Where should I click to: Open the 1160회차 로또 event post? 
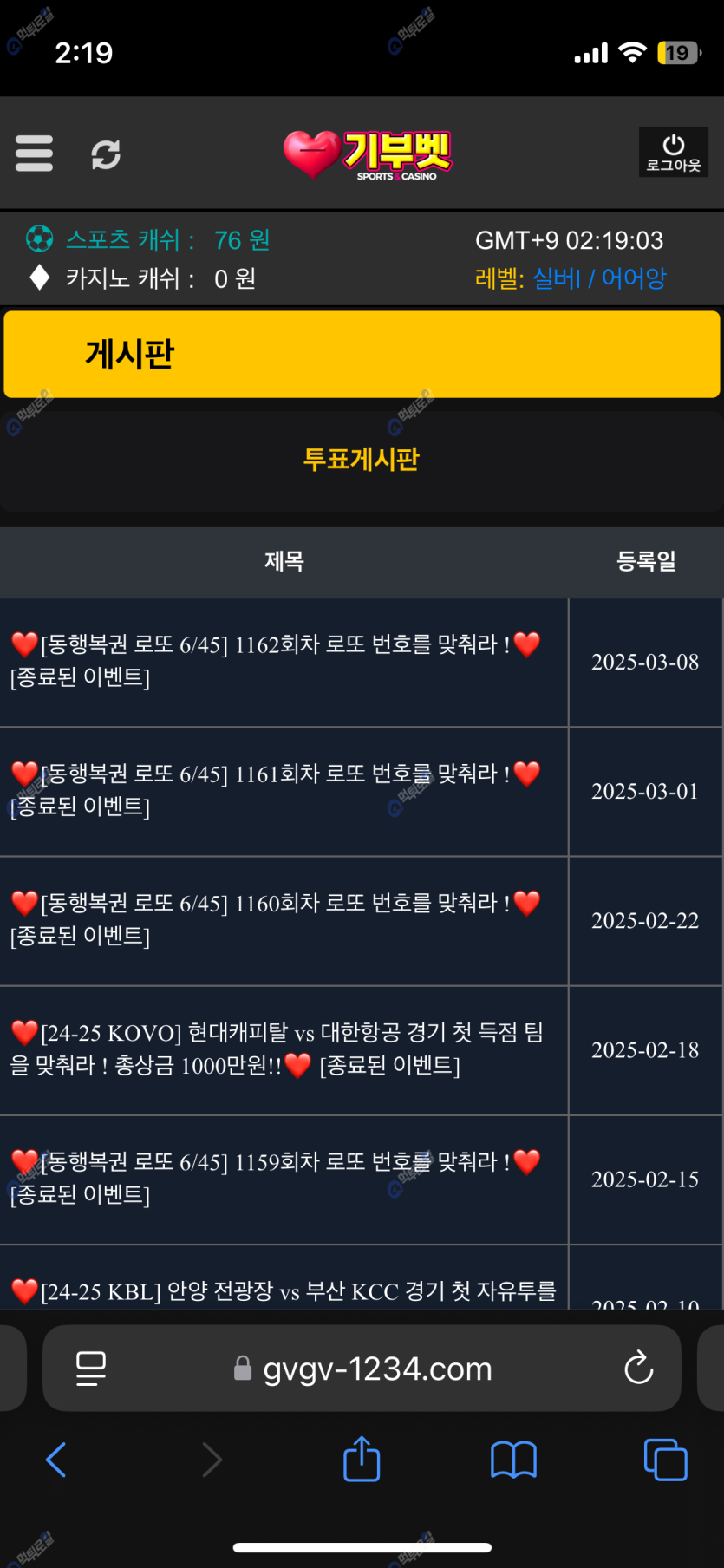point(276,919)
